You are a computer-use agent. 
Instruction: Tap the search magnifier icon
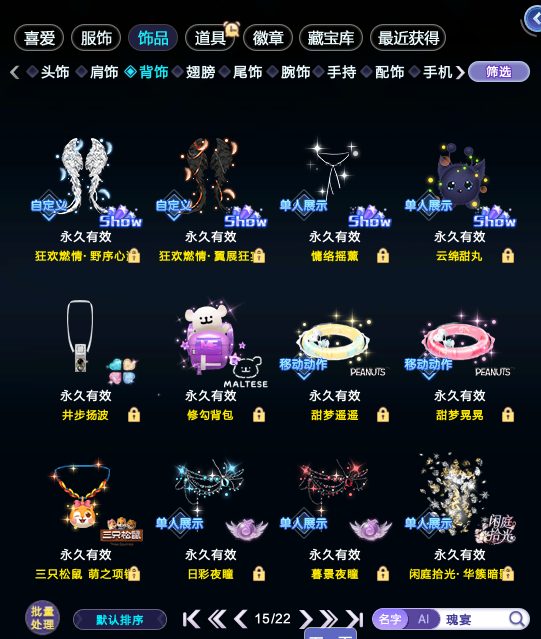point(517,619)
